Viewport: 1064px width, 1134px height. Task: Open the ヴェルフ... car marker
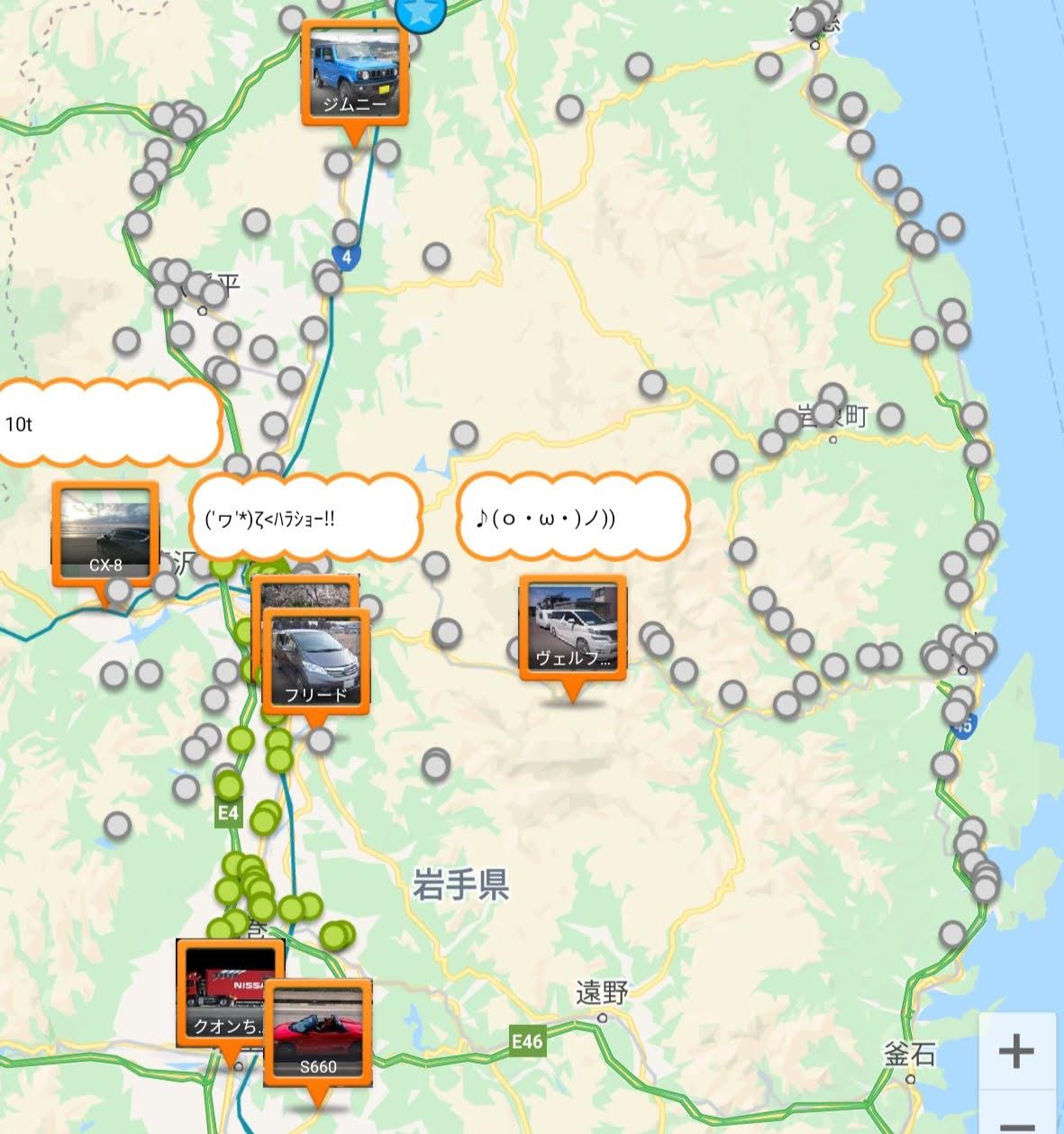(572, 629)
